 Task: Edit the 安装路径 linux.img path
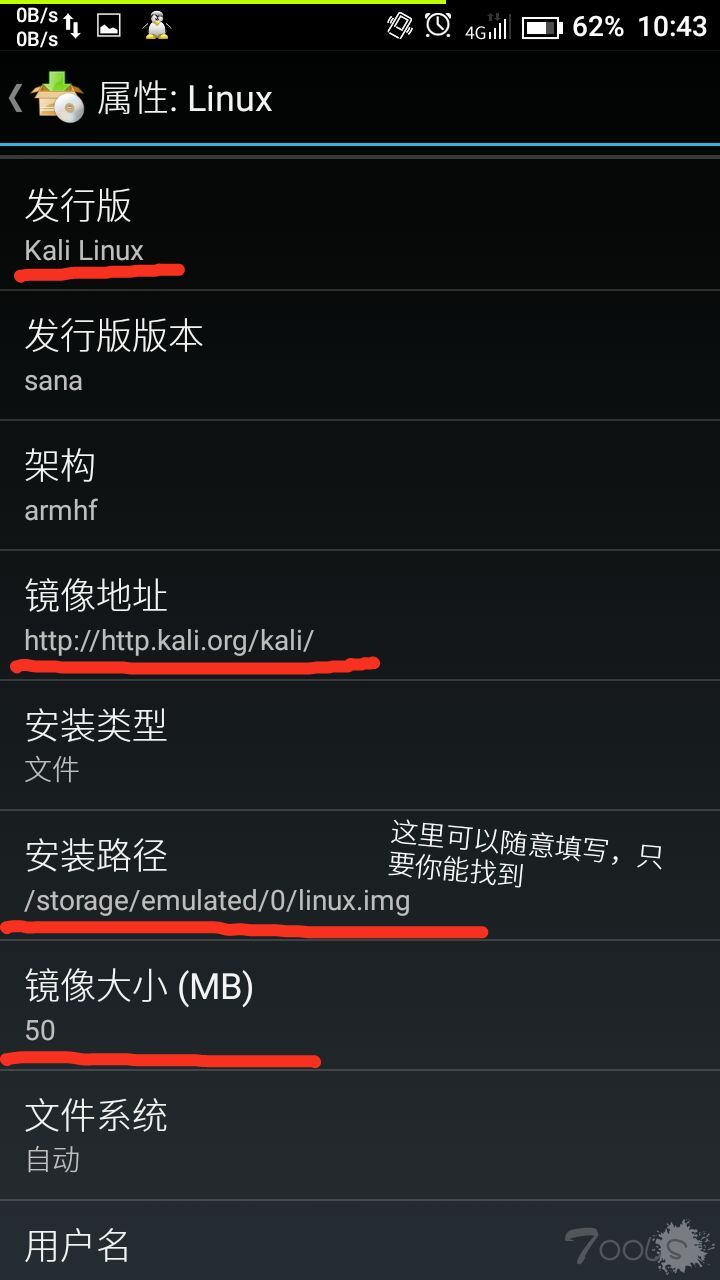(360, 875)
